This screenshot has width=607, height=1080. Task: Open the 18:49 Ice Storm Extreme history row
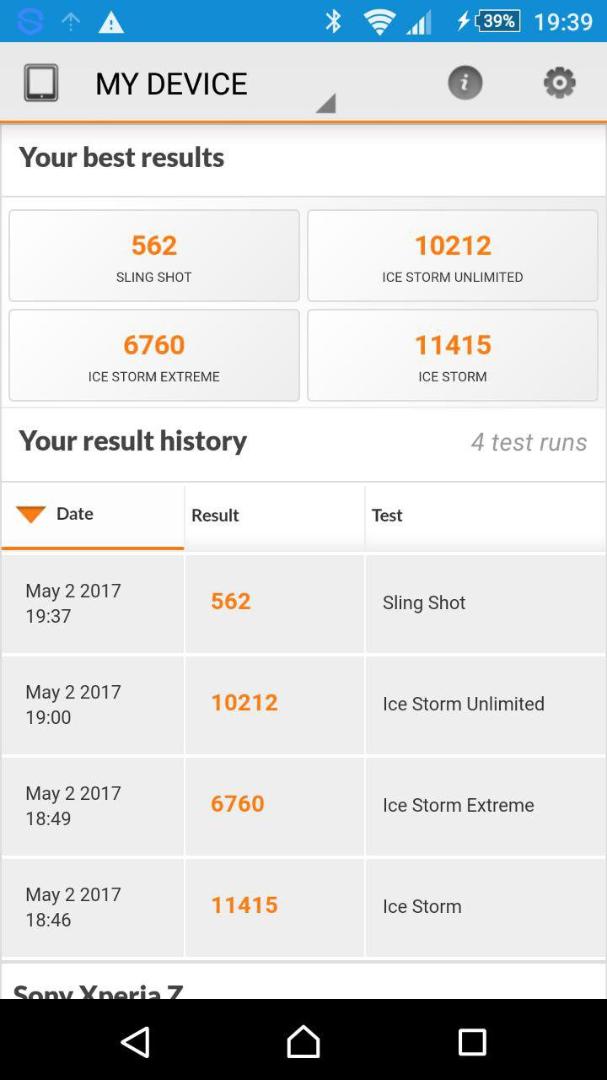pyautogui.click(x=303, y=806)
